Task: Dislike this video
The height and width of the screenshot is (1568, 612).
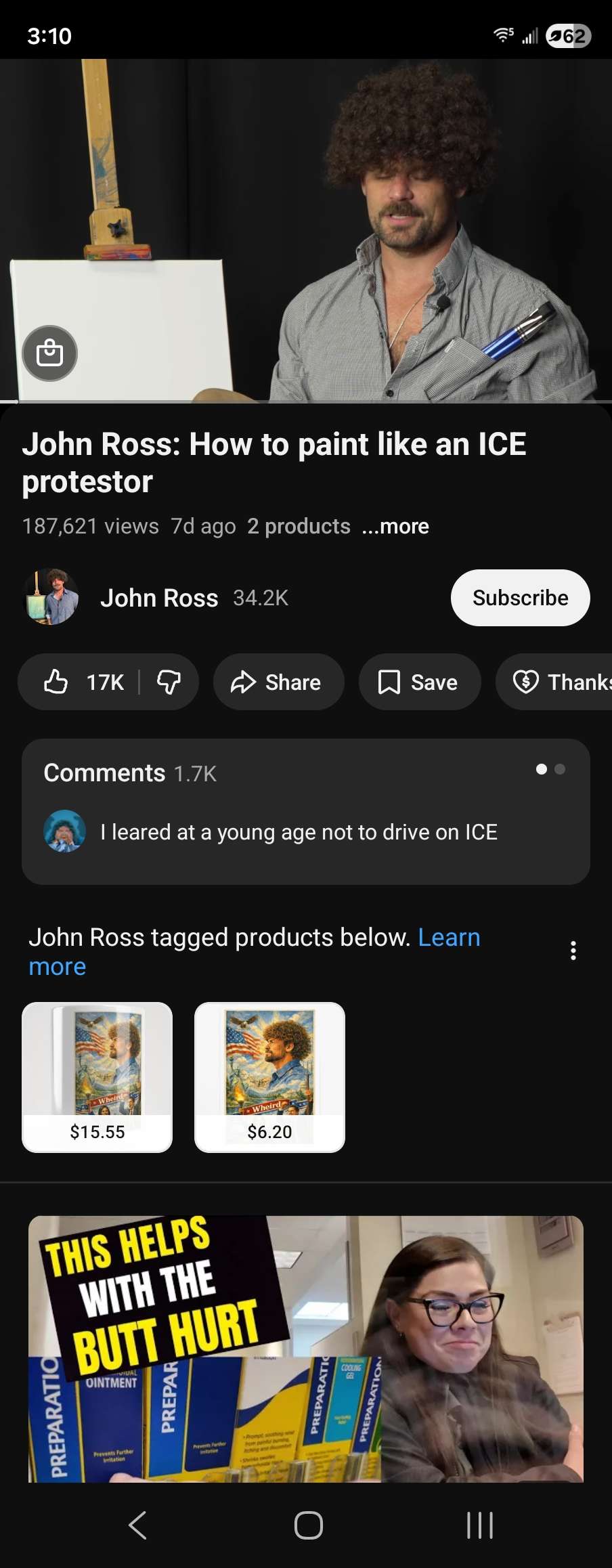Action: pyautogui.click(x=169, y=682)
